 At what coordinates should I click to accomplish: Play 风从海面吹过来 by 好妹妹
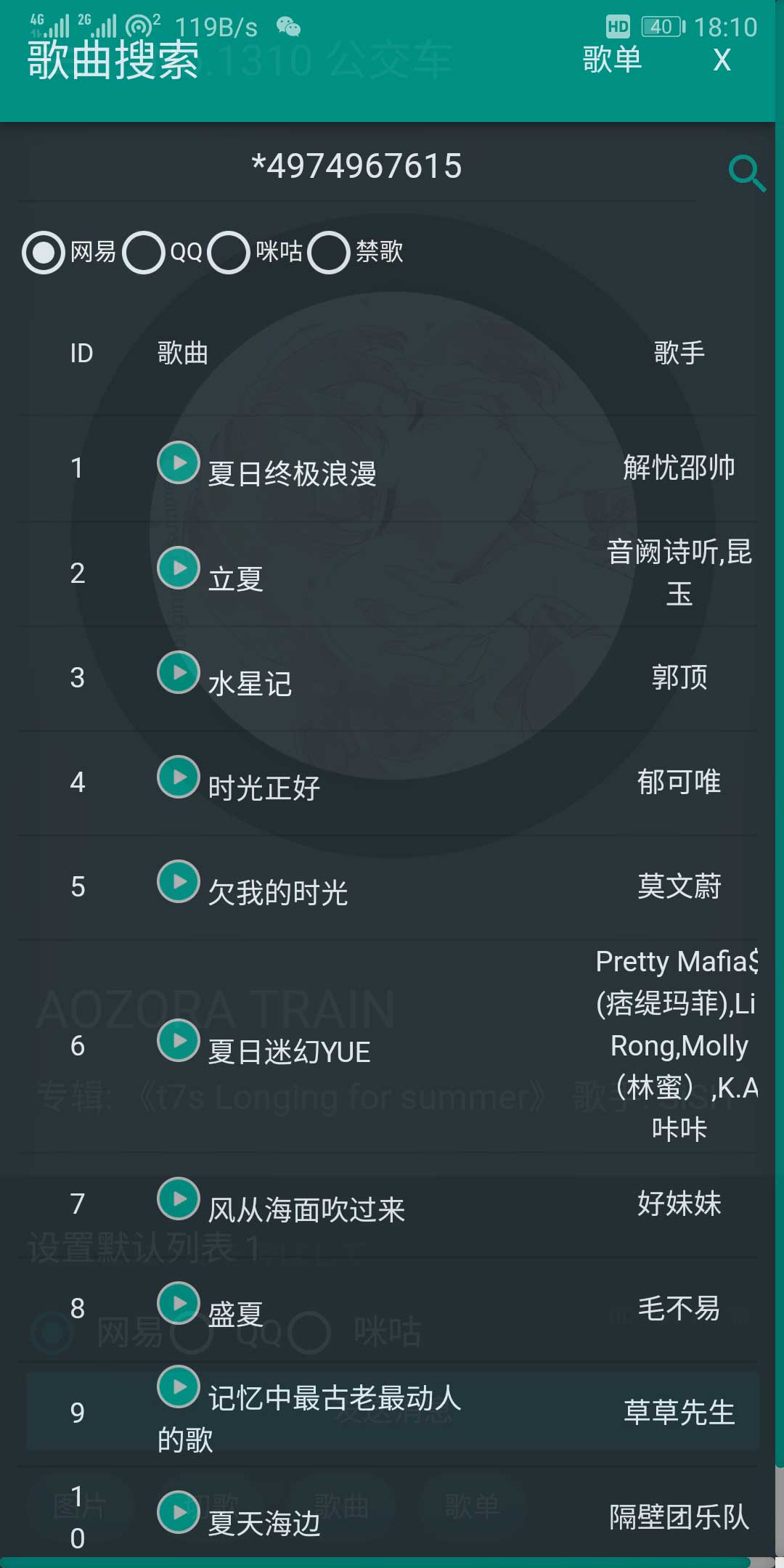[x=179, y=1199]
